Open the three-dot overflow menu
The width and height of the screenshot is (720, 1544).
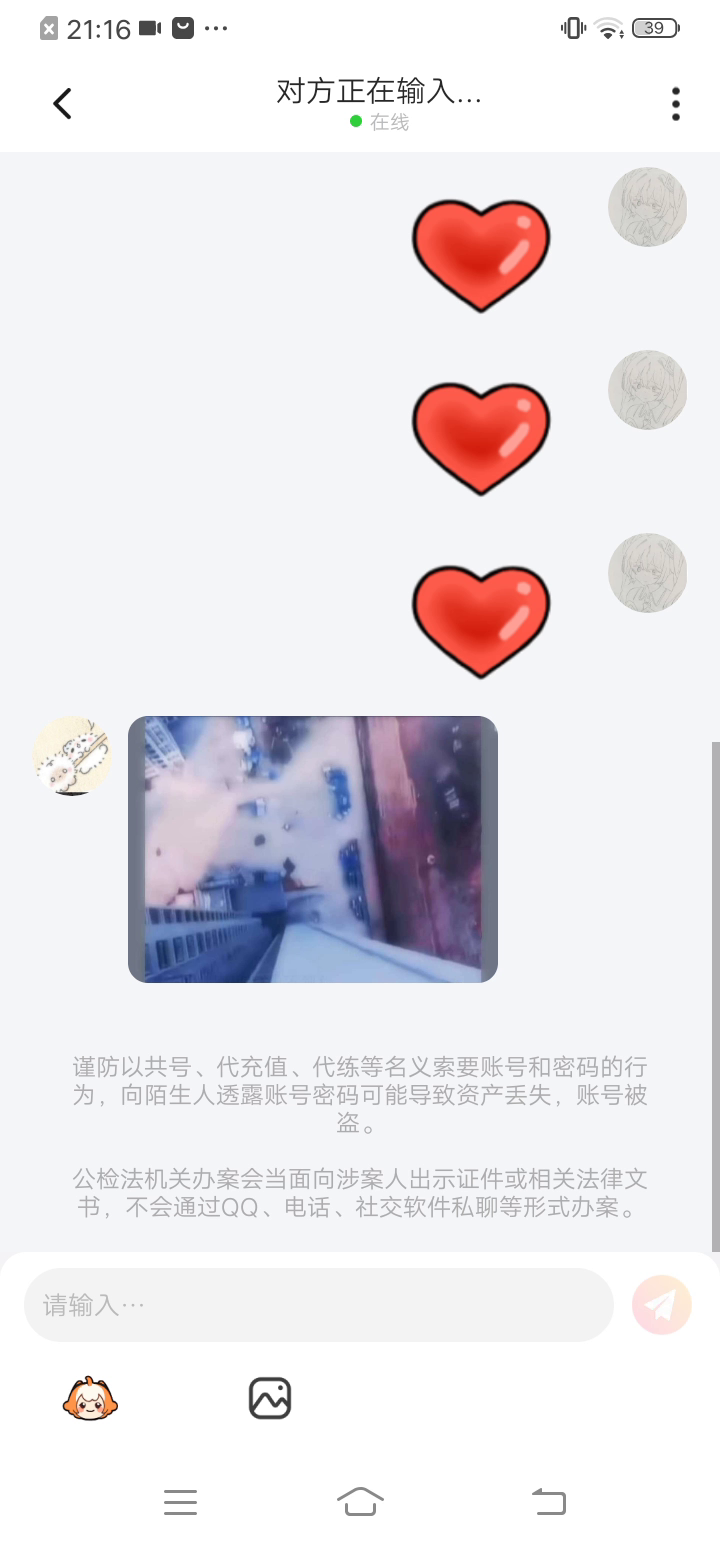point(676,104)
